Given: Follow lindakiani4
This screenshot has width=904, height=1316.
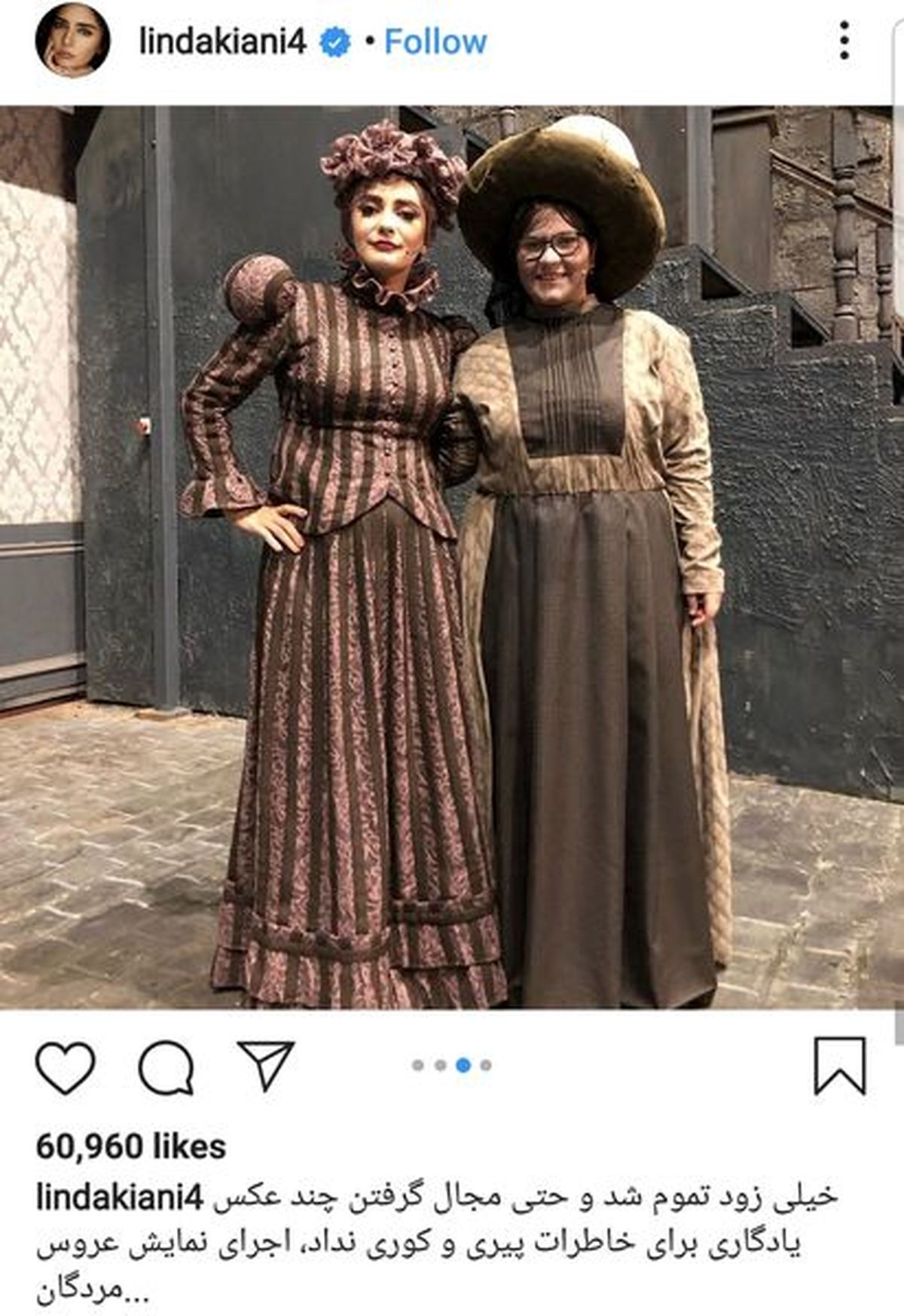Looking at the screenshot, I should click(x=435, y=41).
